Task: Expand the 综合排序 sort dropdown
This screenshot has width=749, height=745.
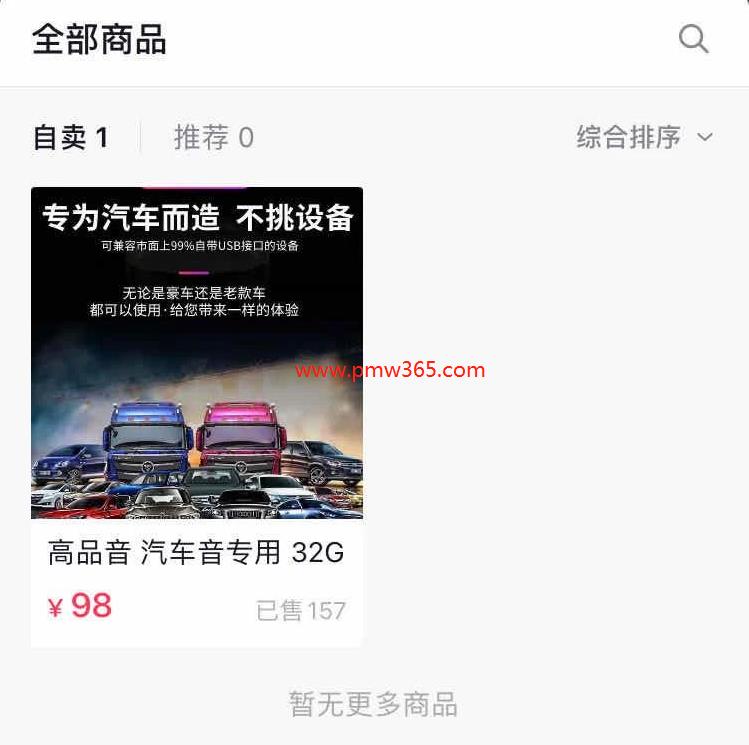Action: [644, 137]
